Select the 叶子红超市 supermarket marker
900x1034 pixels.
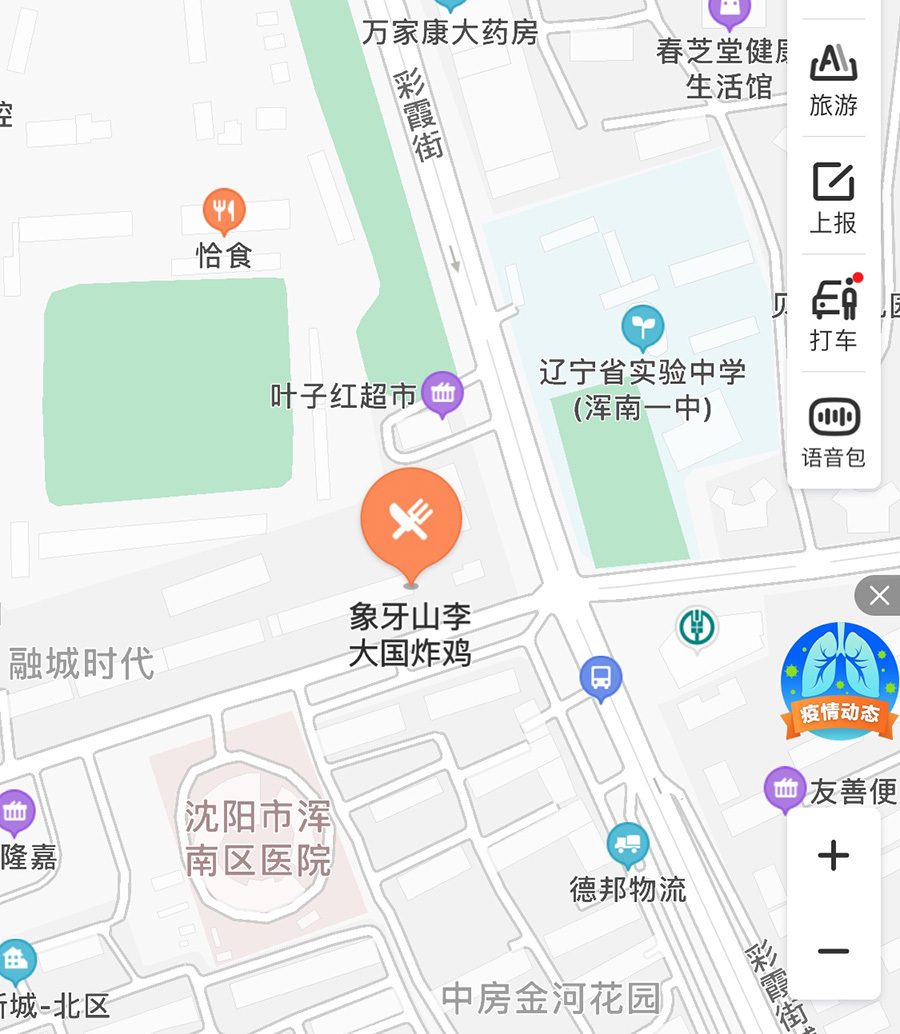[x=441, y=393]
